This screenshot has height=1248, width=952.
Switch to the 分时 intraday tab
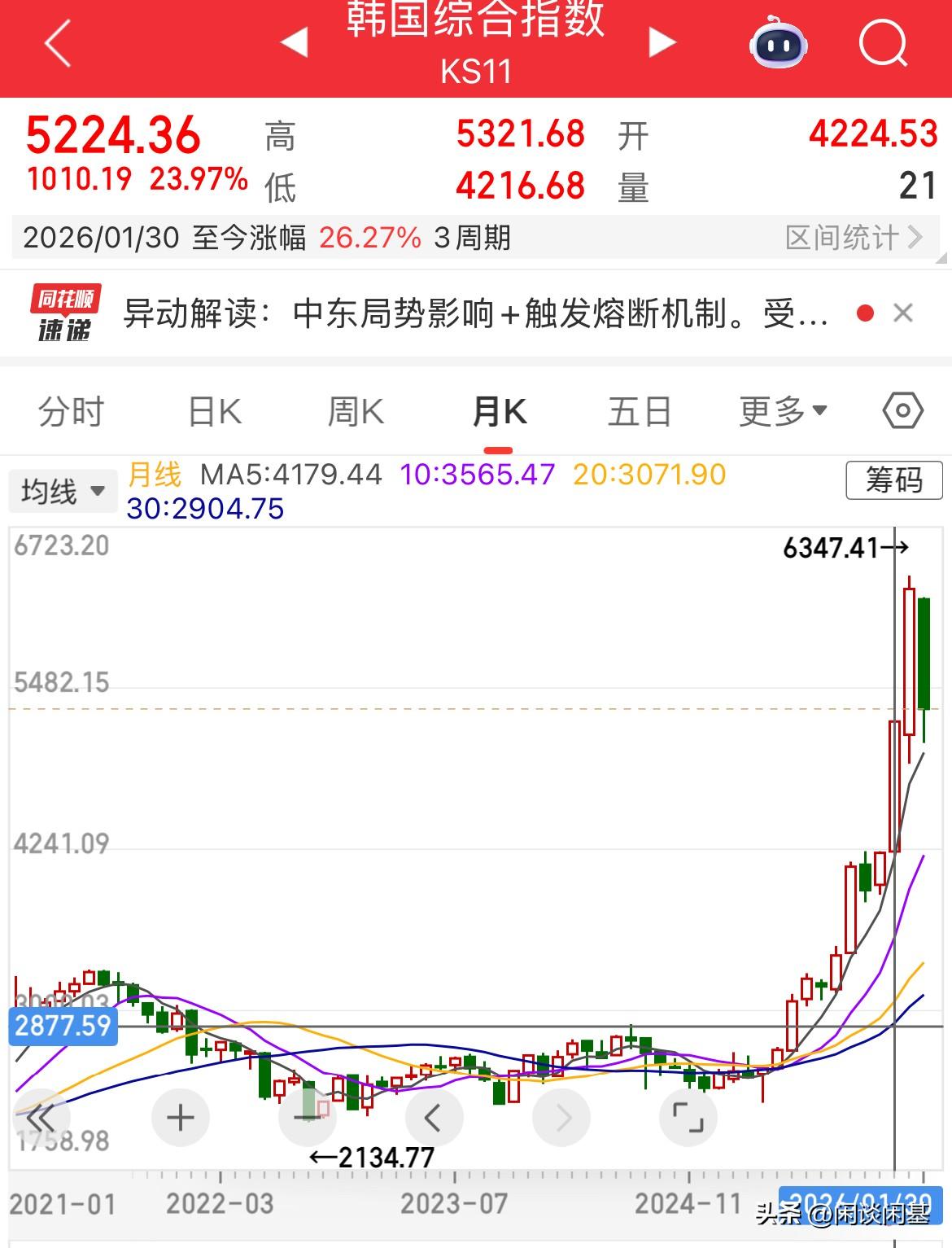click(69, 411)
